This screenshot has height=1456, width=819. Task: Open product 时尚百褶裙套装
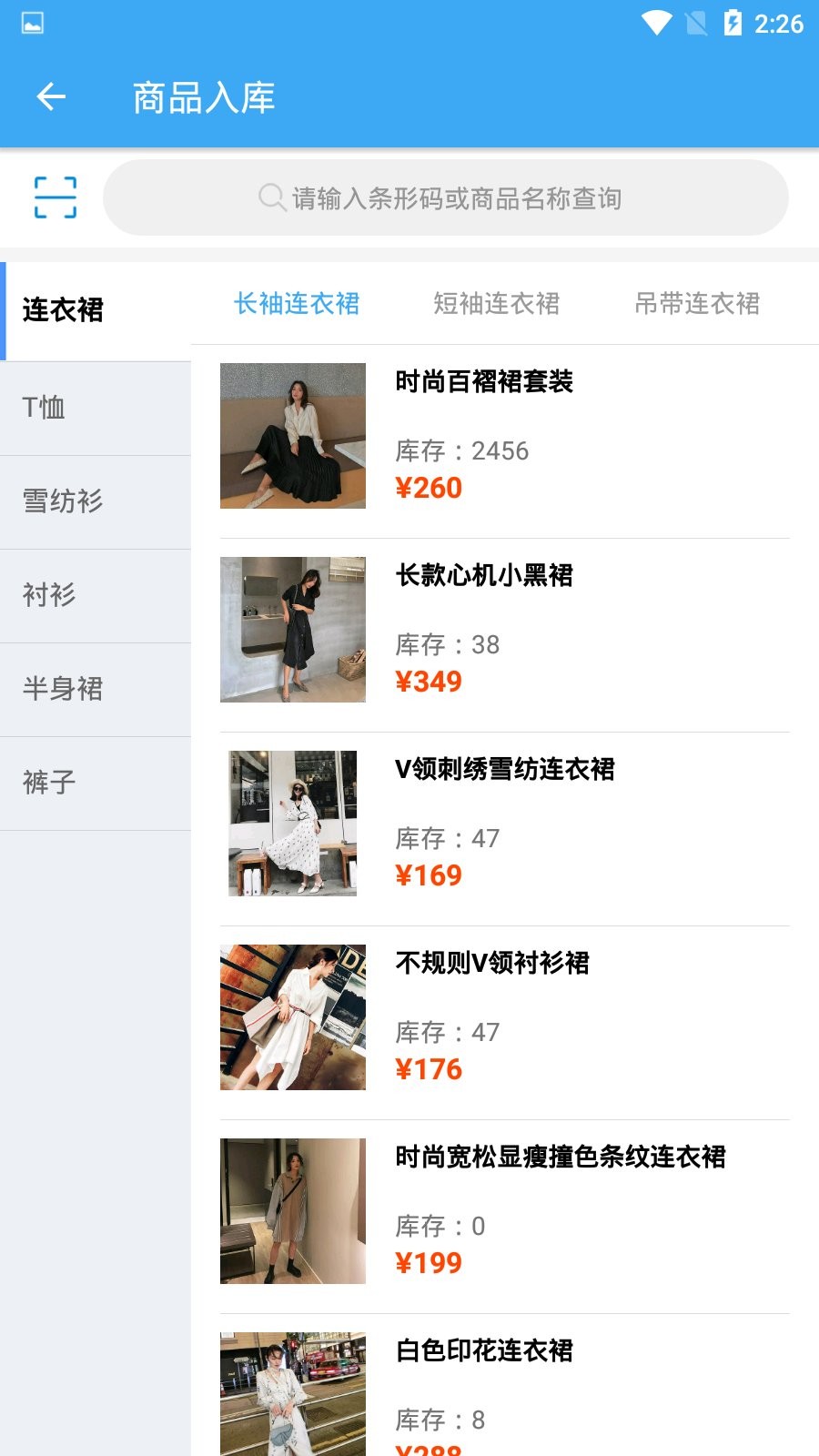[x=505, y=437]
